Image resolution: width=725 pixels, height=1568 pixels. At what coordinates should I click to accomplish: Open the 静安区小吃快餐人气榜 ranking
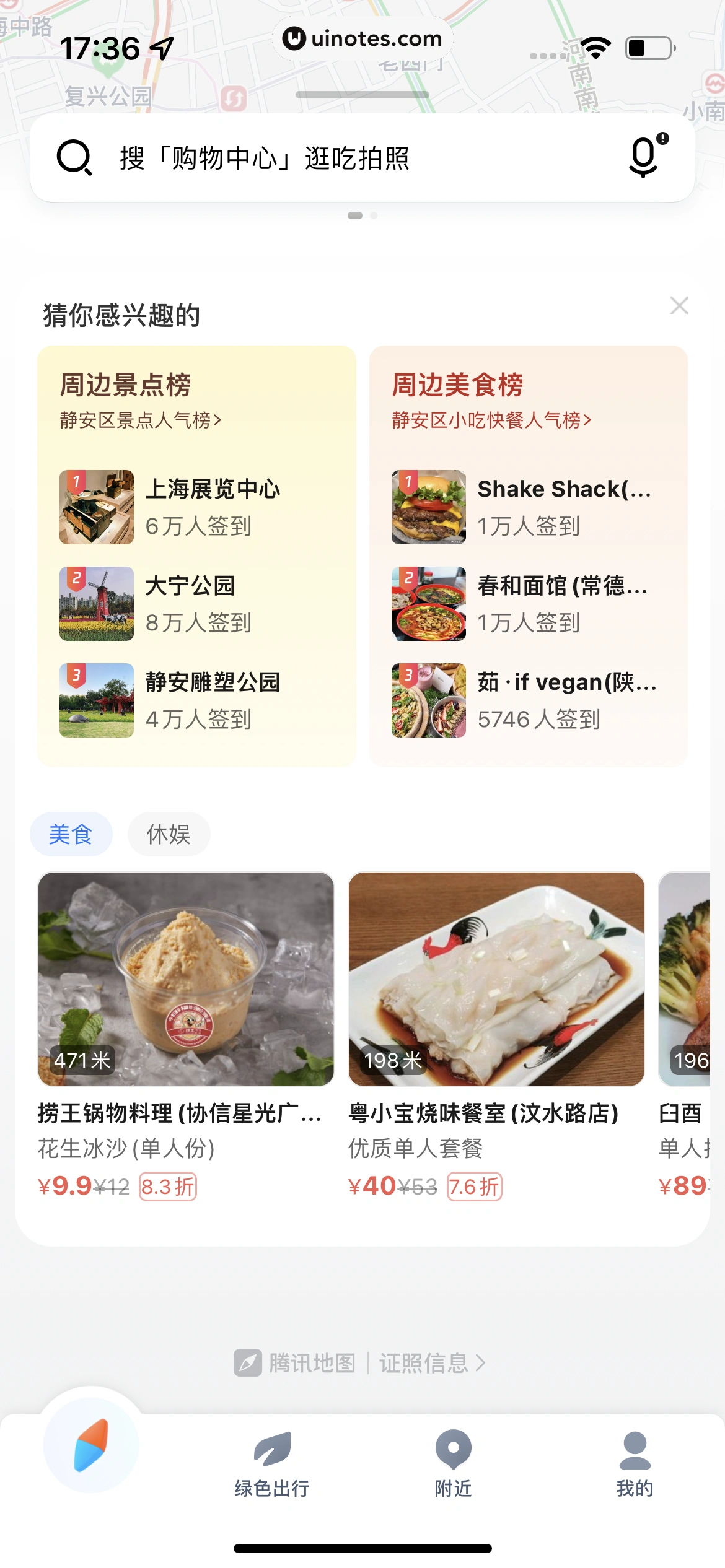click(x=490, y=420)
